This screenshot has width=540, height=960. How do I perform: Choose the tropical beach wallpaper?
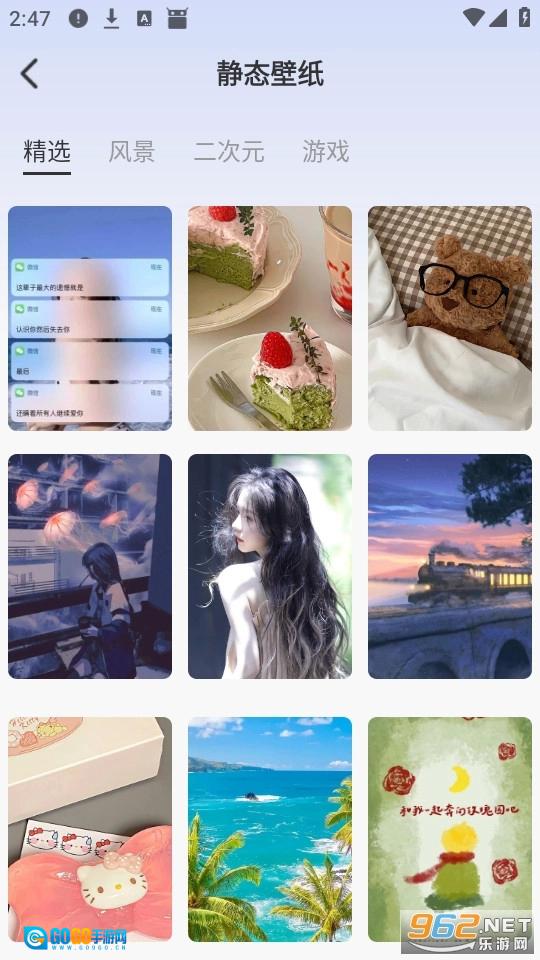pyautogui.click(x=270, y=830)
